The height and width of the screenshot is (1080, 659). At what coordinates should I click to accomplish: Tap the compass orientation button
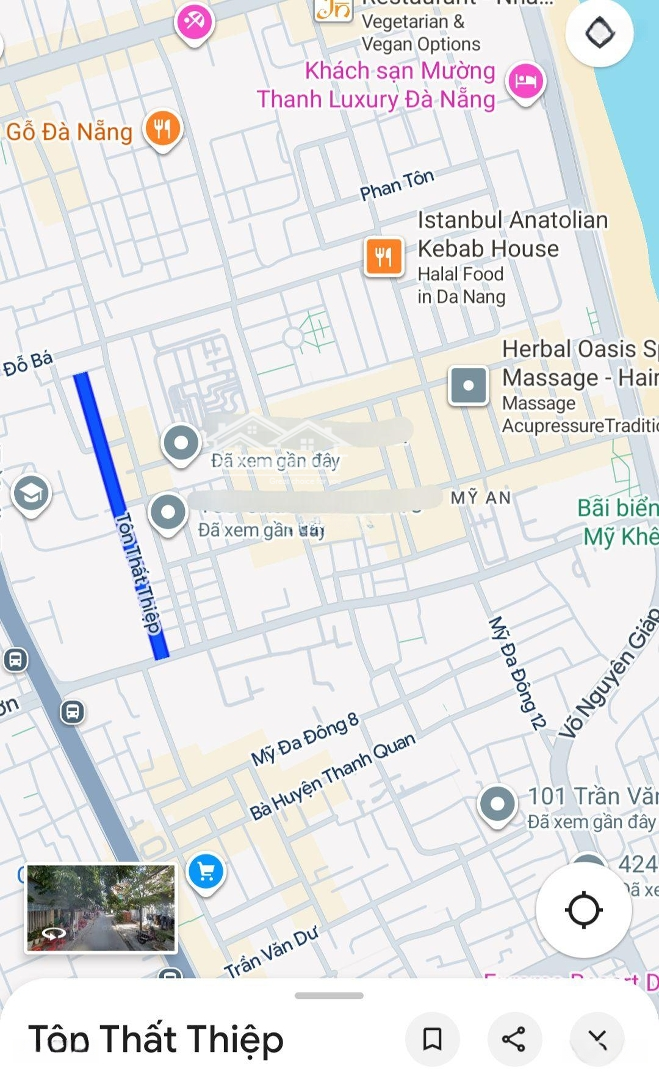[599, 33]
